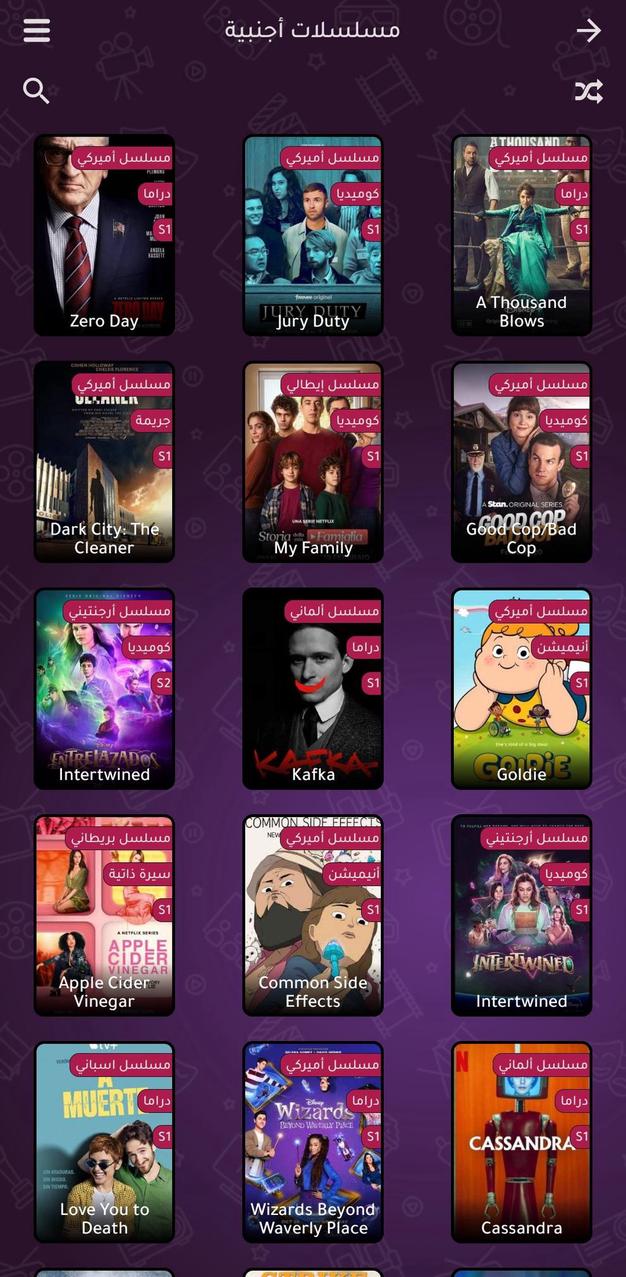
Task: Open Common Side Effects card
Action: tap(313, 916)
